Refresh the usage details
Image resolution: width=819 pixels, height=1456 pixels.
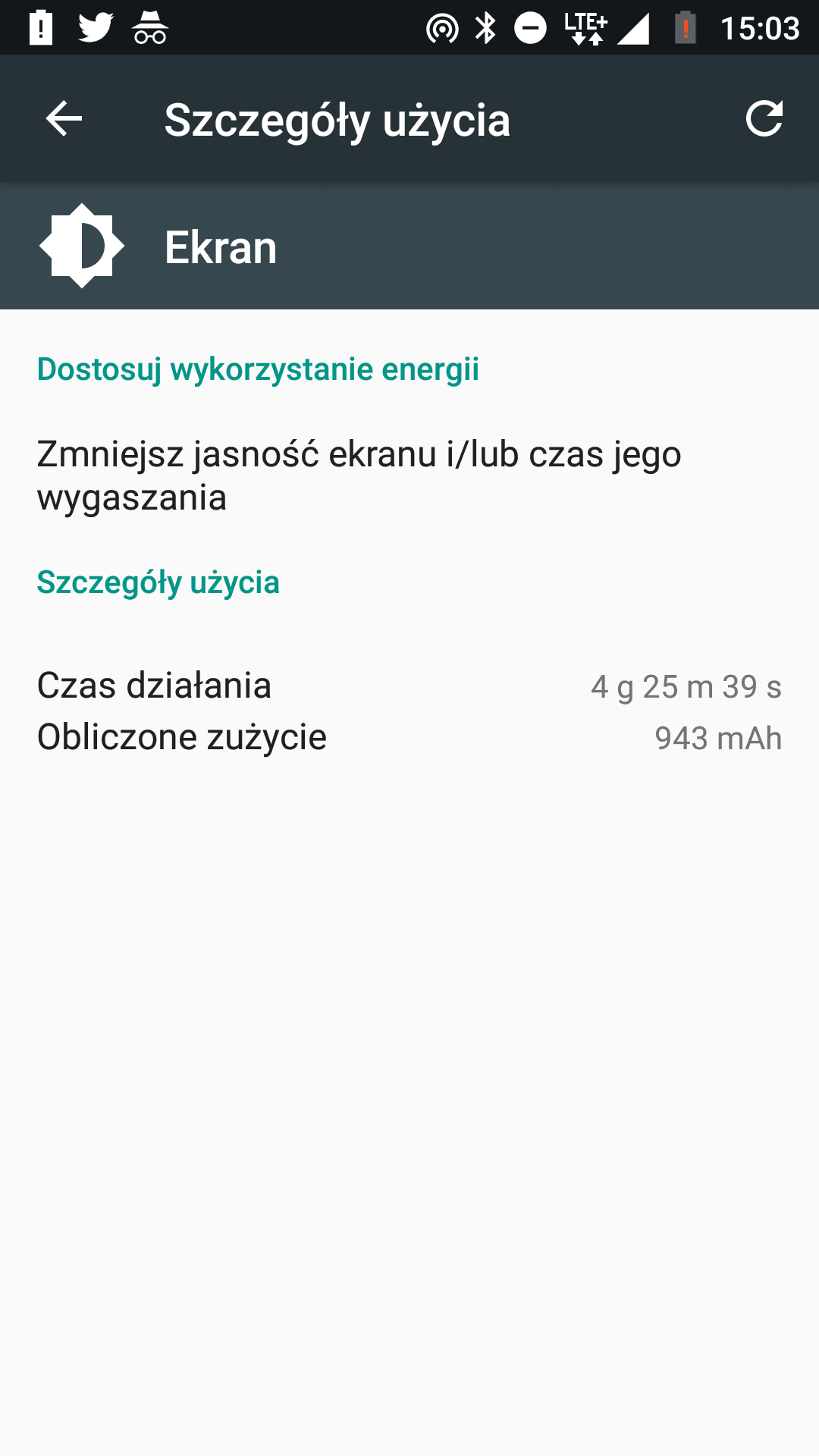[764, 119]
